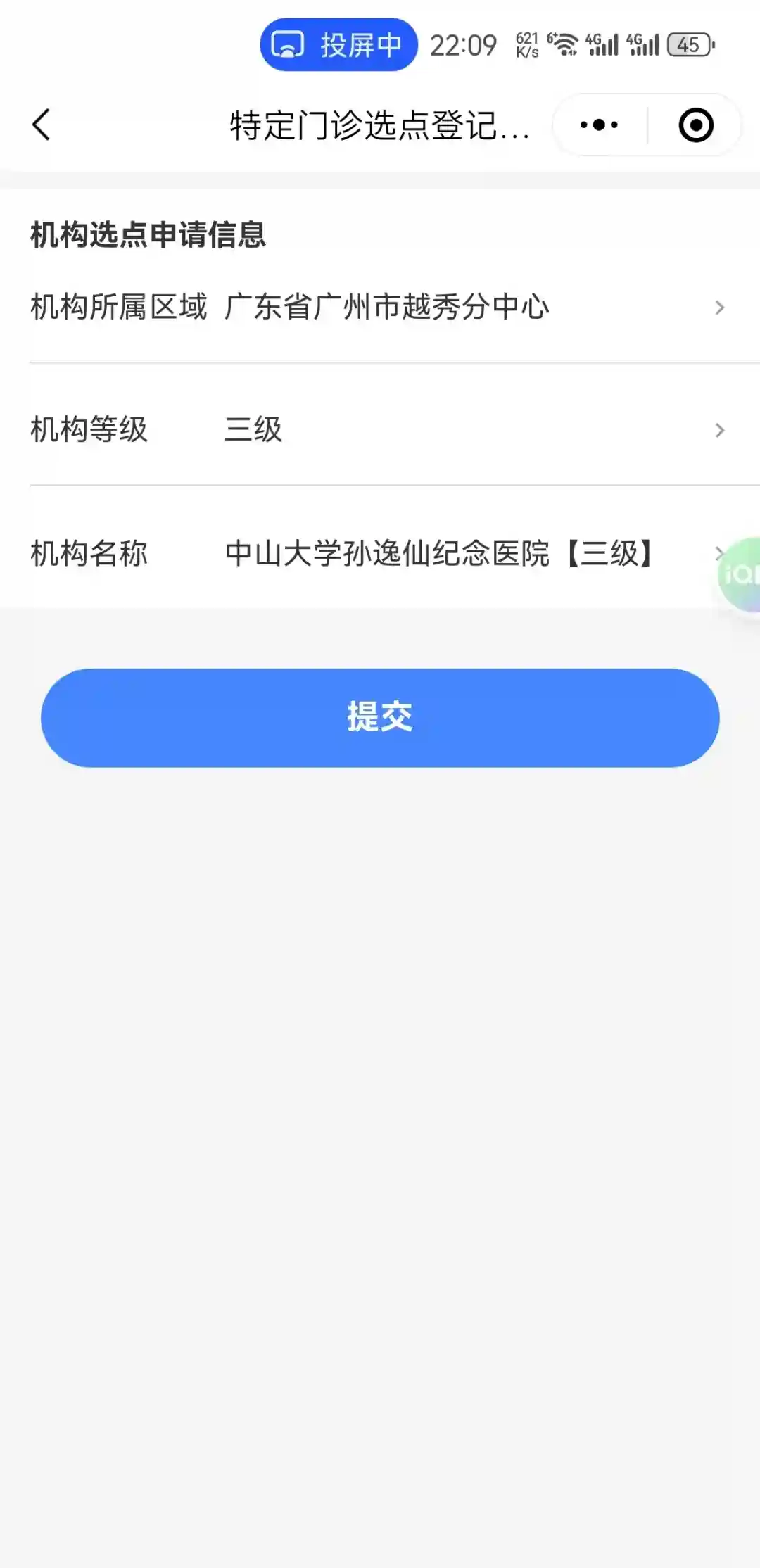Go back using the top-left arrow
The height and width of the screenshot is (1568, 760).
pyautogui.click(x=42, y=125)
